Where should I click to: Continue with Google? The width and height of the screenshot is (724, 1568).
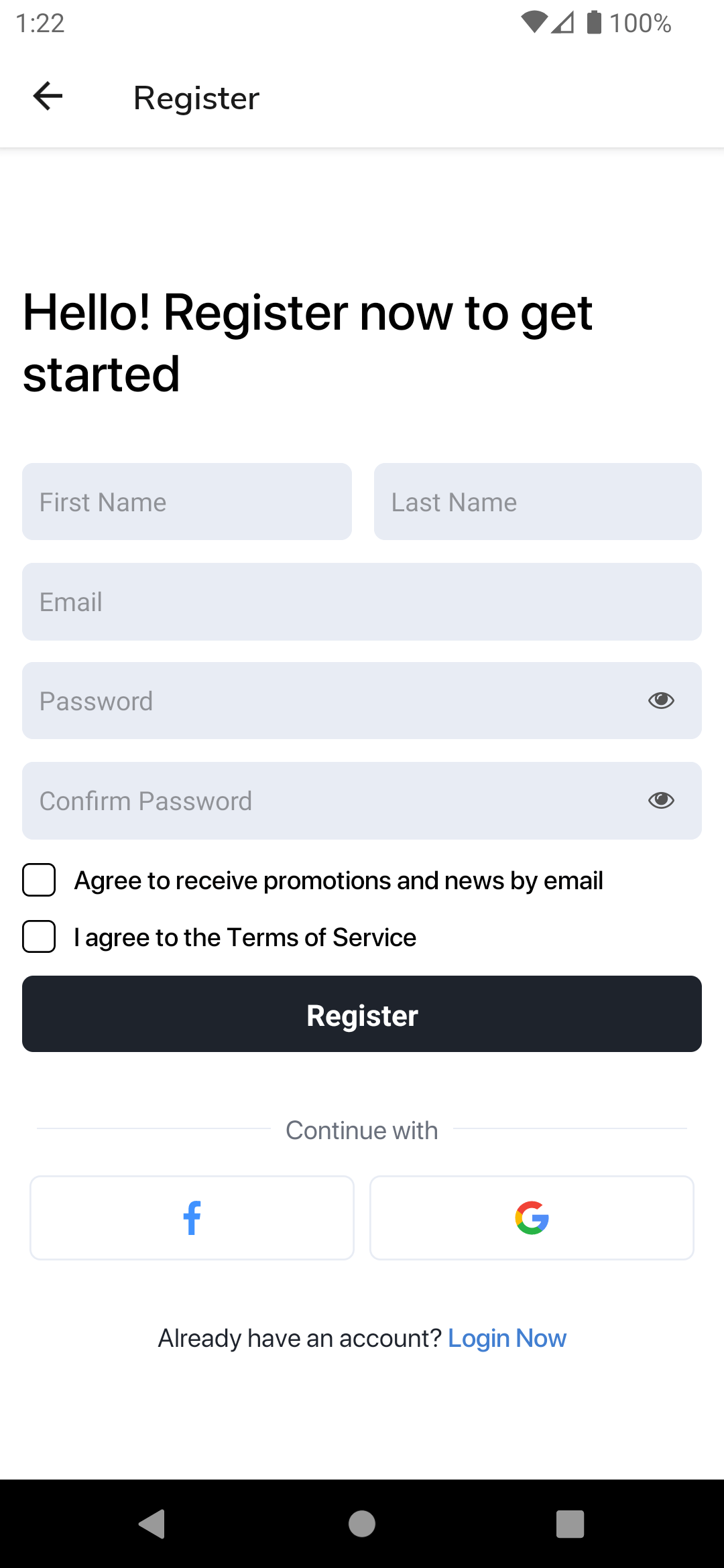tap(531, 1218)
